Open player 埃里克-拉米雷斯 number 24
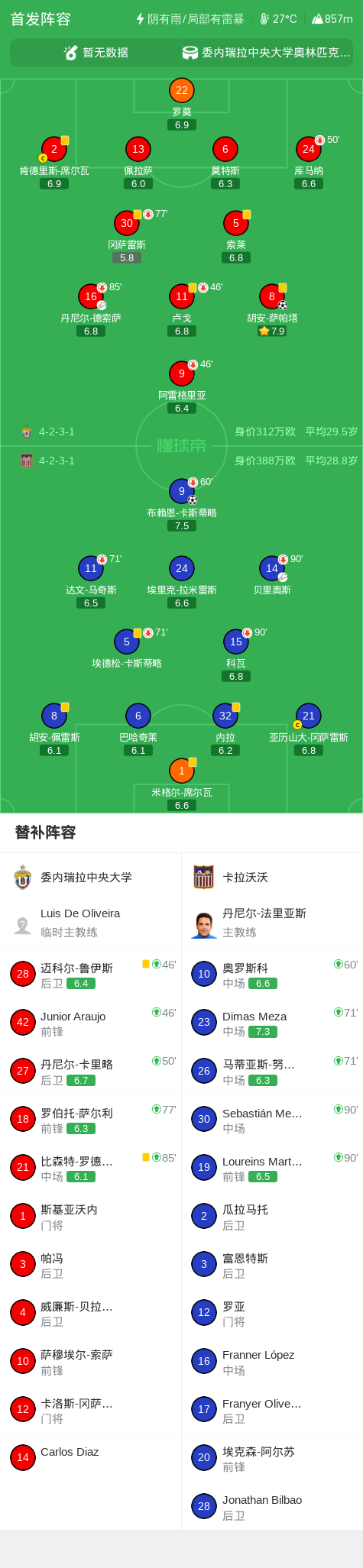The image size is (363, 1568). click(182, 582)
